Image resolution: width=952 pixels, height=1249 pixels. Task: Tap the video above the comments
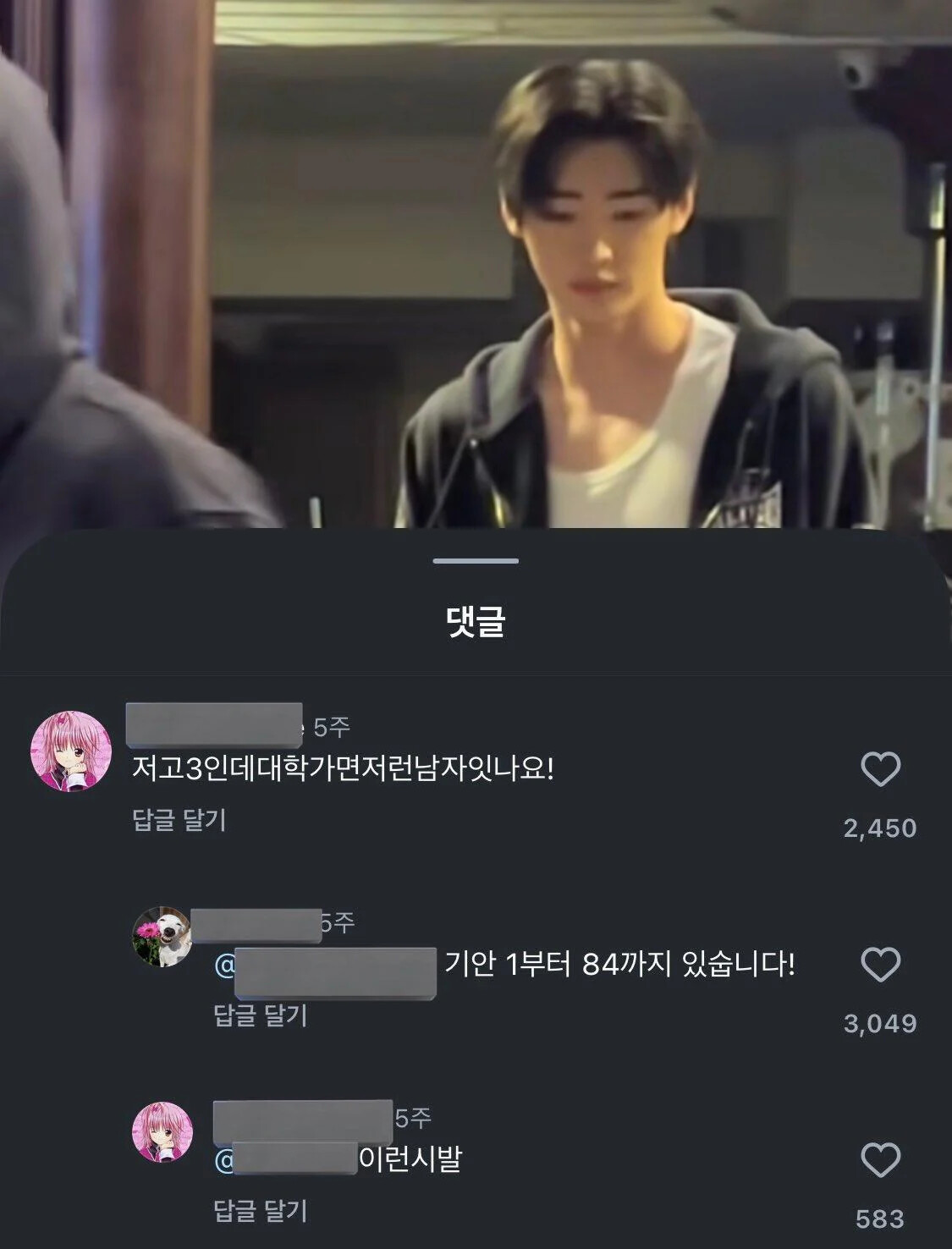click(x=476, y=264)
